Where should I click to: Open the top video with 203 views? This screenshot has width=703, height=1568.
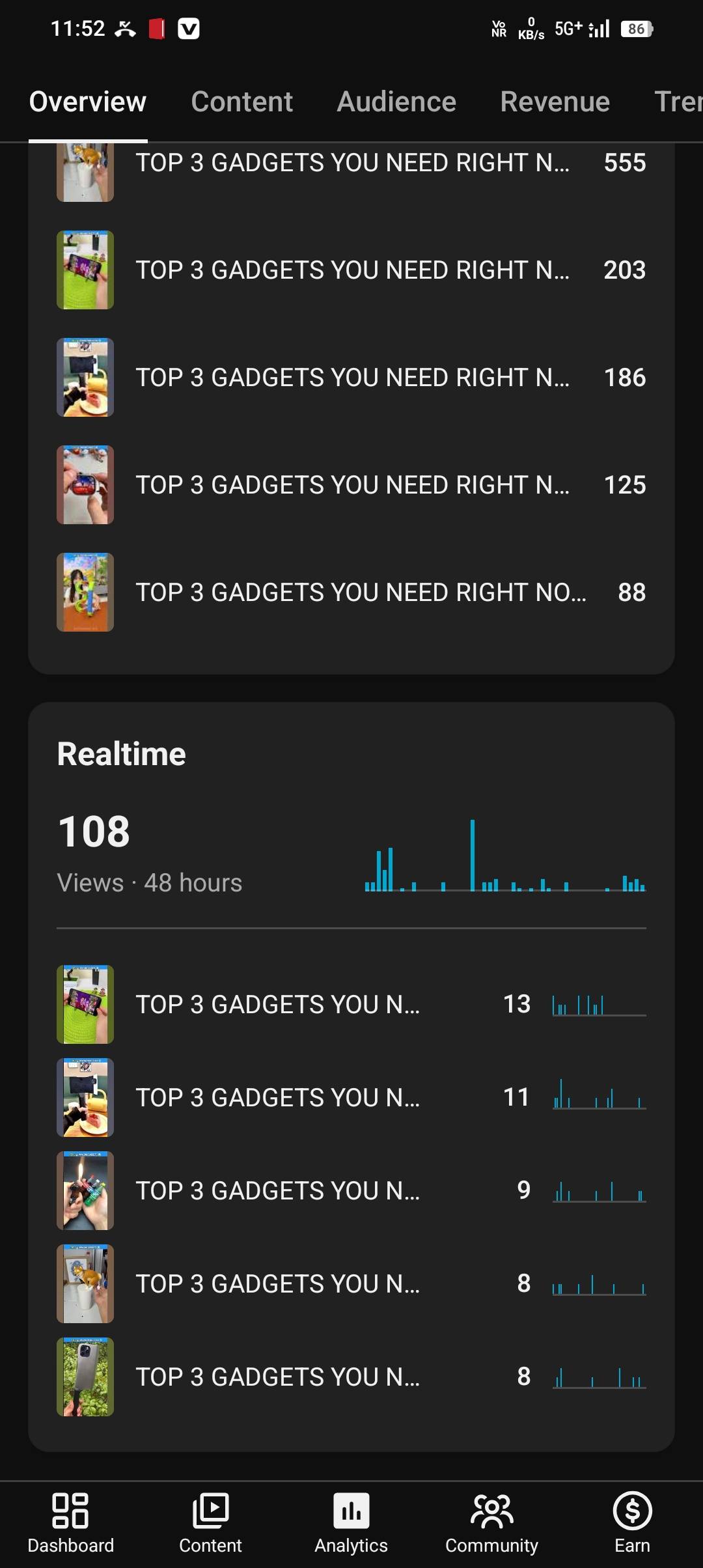click(351, 270)
